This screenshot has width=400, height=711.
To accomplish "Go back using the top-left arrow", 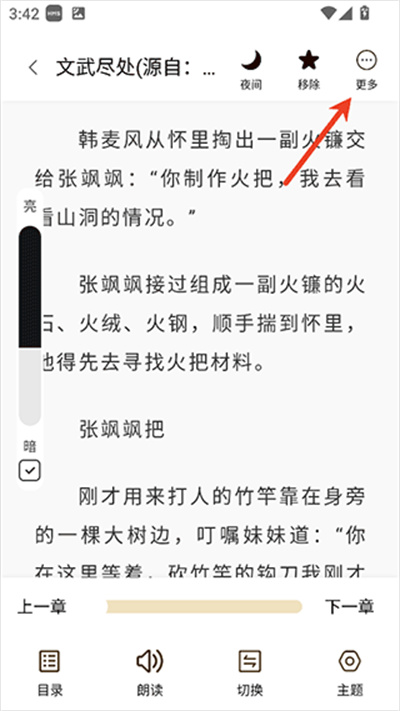I will [33, 67].
